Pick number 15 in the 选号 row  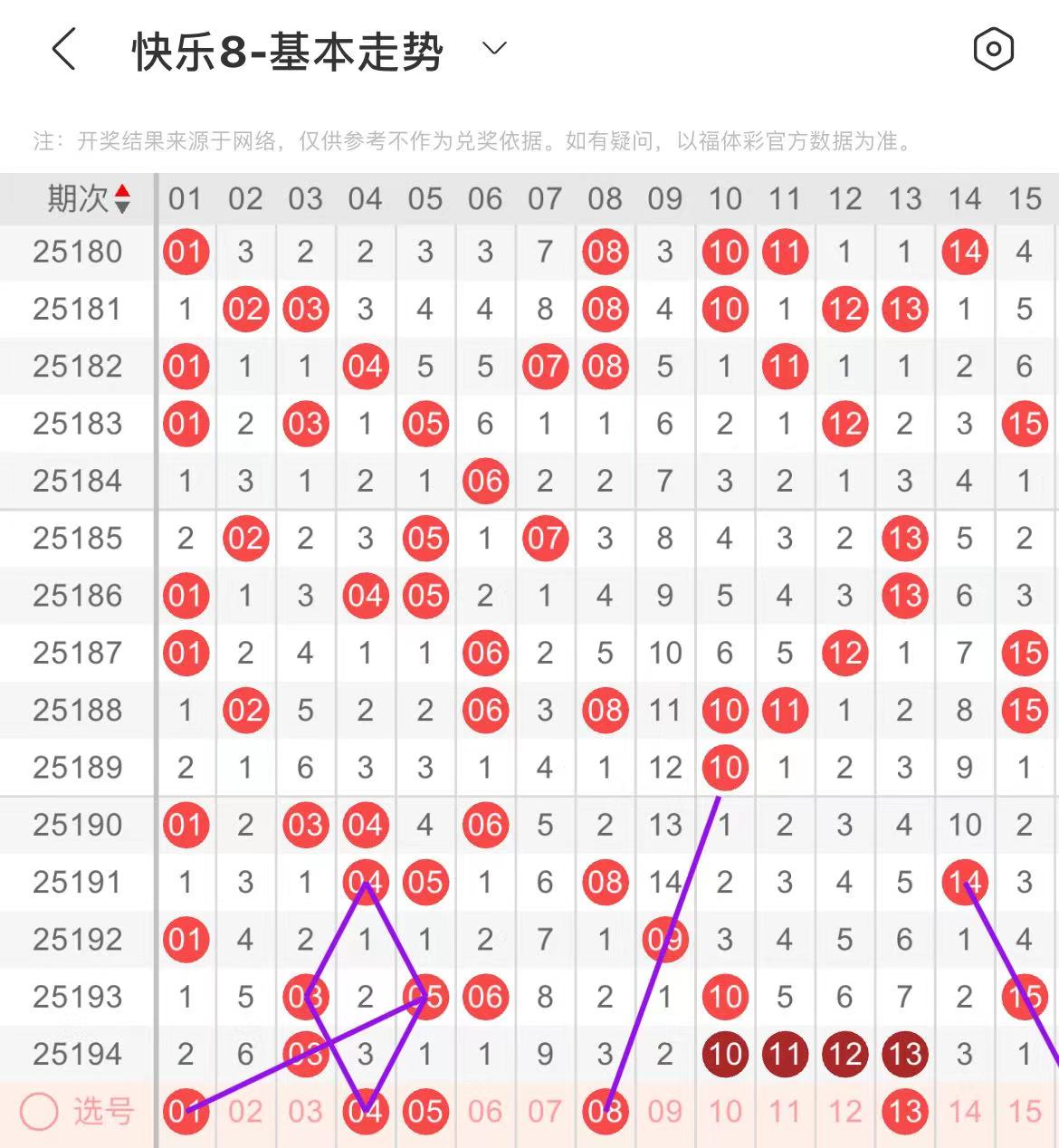tap(1025, 1112)
